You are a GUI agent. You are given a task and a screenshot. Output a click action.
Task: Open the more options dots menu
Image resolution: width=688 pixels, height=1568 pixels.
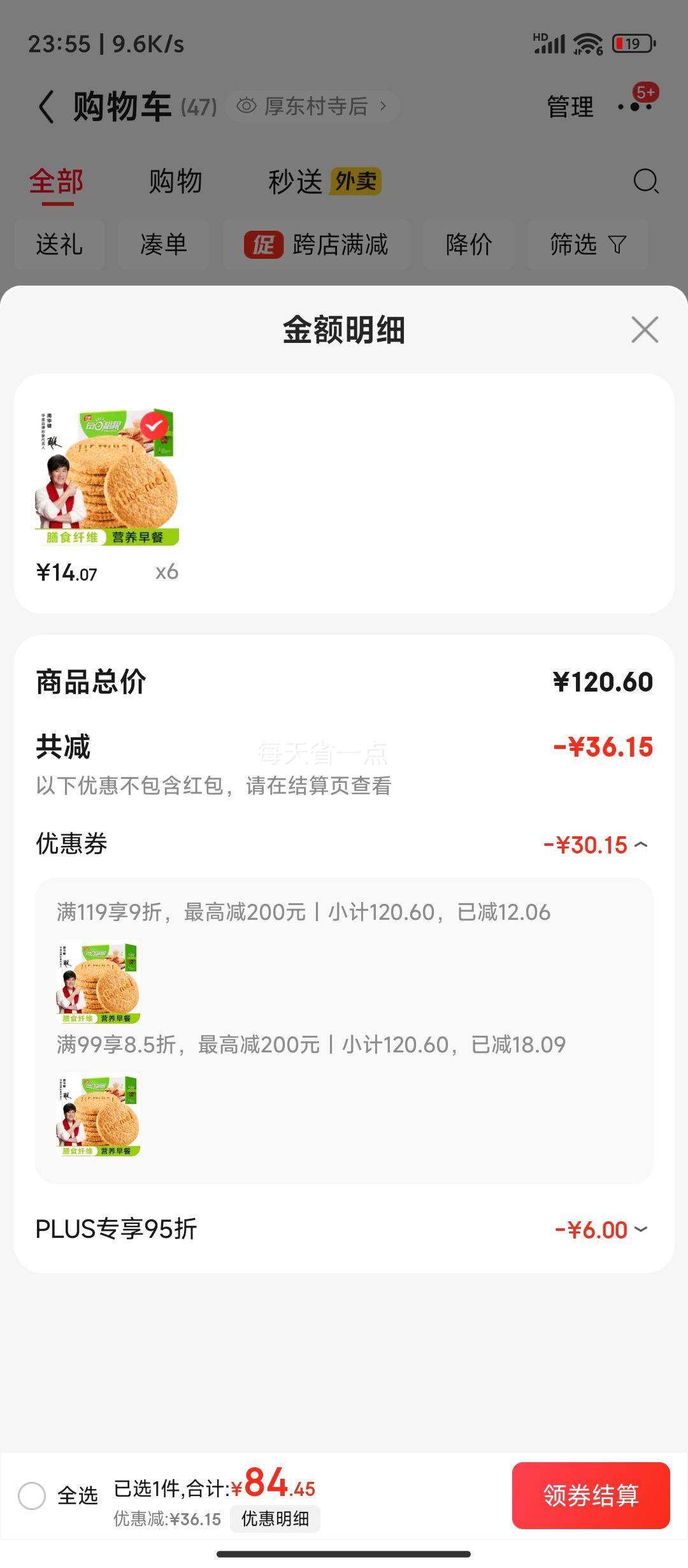[x=636, y=106]
